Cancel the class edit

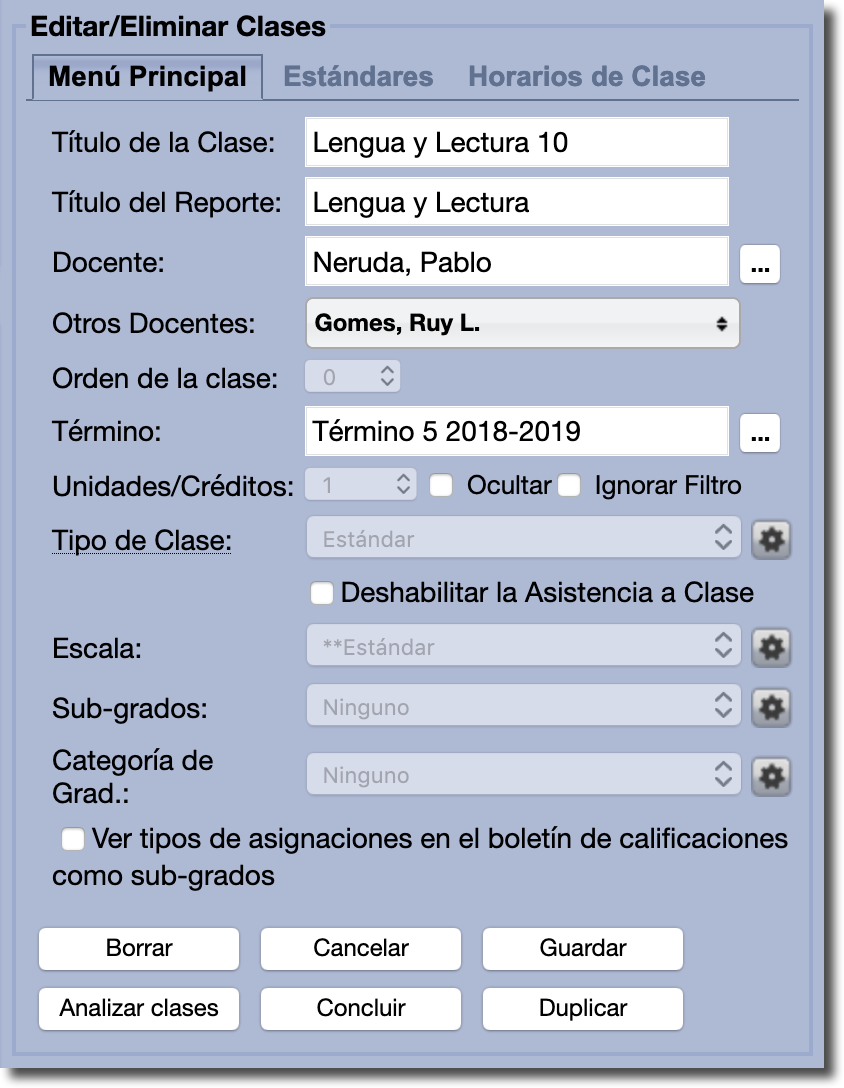pos(361,948)
